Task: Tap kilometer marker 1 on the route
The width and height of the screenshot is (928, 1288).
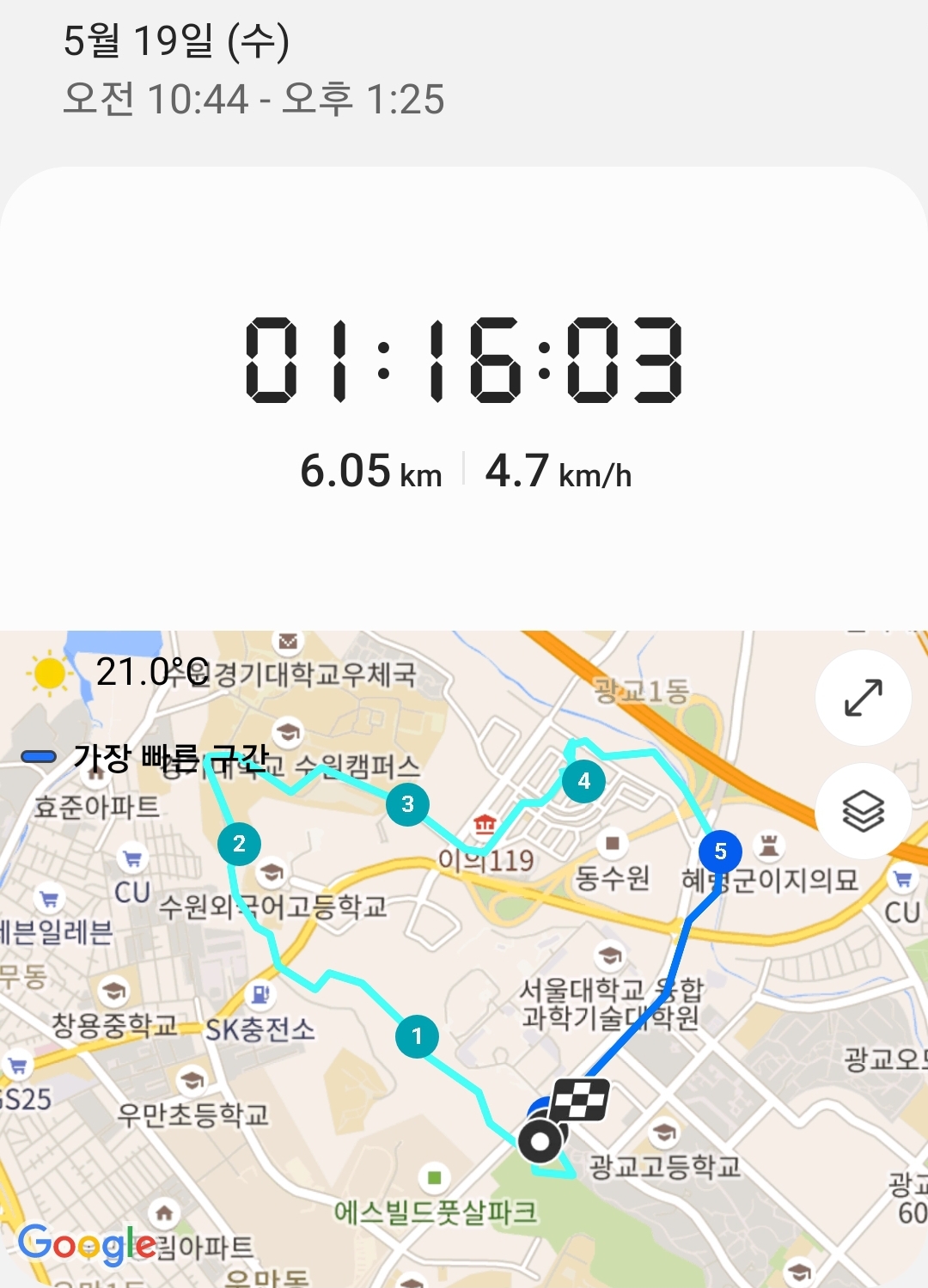Action: point(417,1036)
